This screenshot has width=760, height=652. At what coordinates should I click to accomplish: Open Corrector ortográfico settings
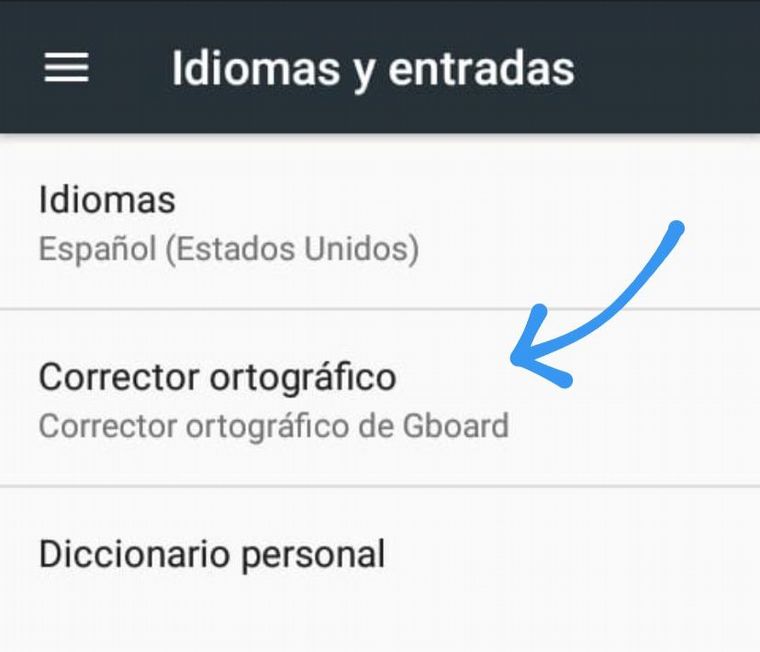pyautogui.click(x=272, y=399)
